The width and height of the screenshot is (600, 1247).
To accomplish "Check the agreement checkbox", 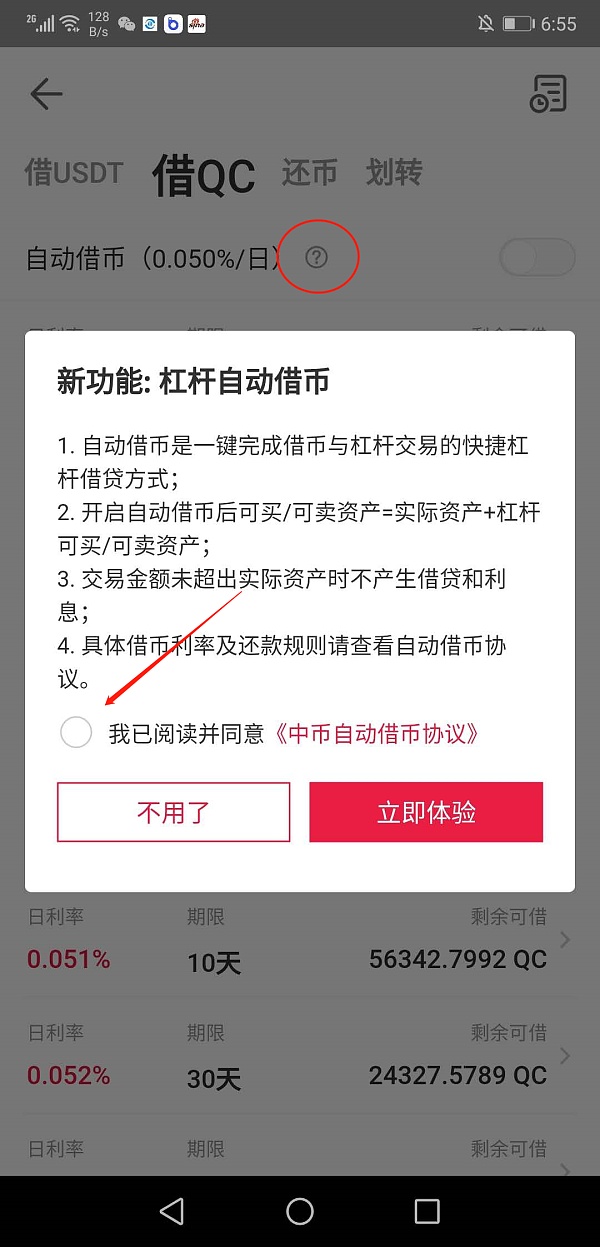I will tap(76, 733).
